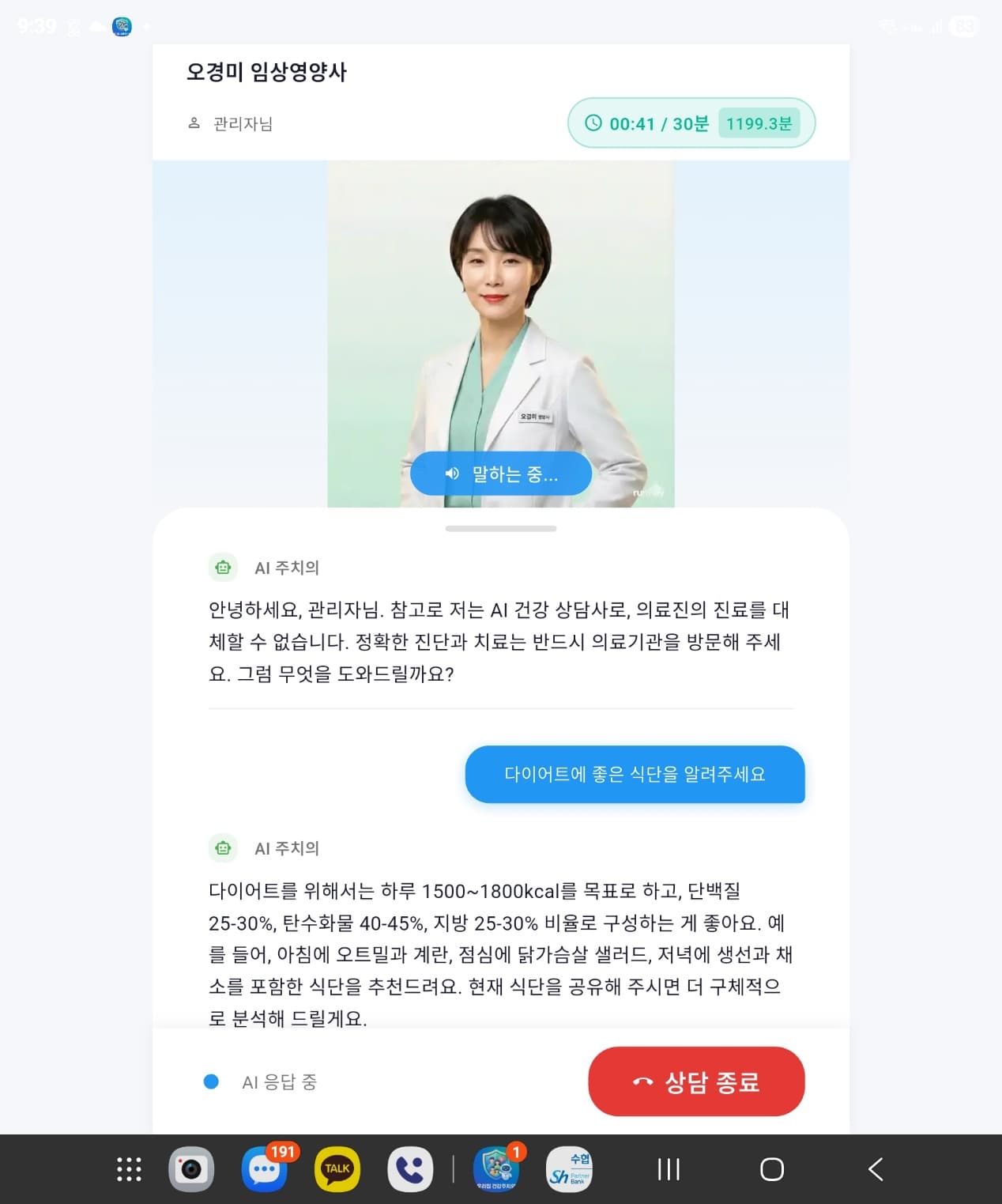Open the Camera app in the dock
The image size is (1002, 1204).
click(192, 1169)
